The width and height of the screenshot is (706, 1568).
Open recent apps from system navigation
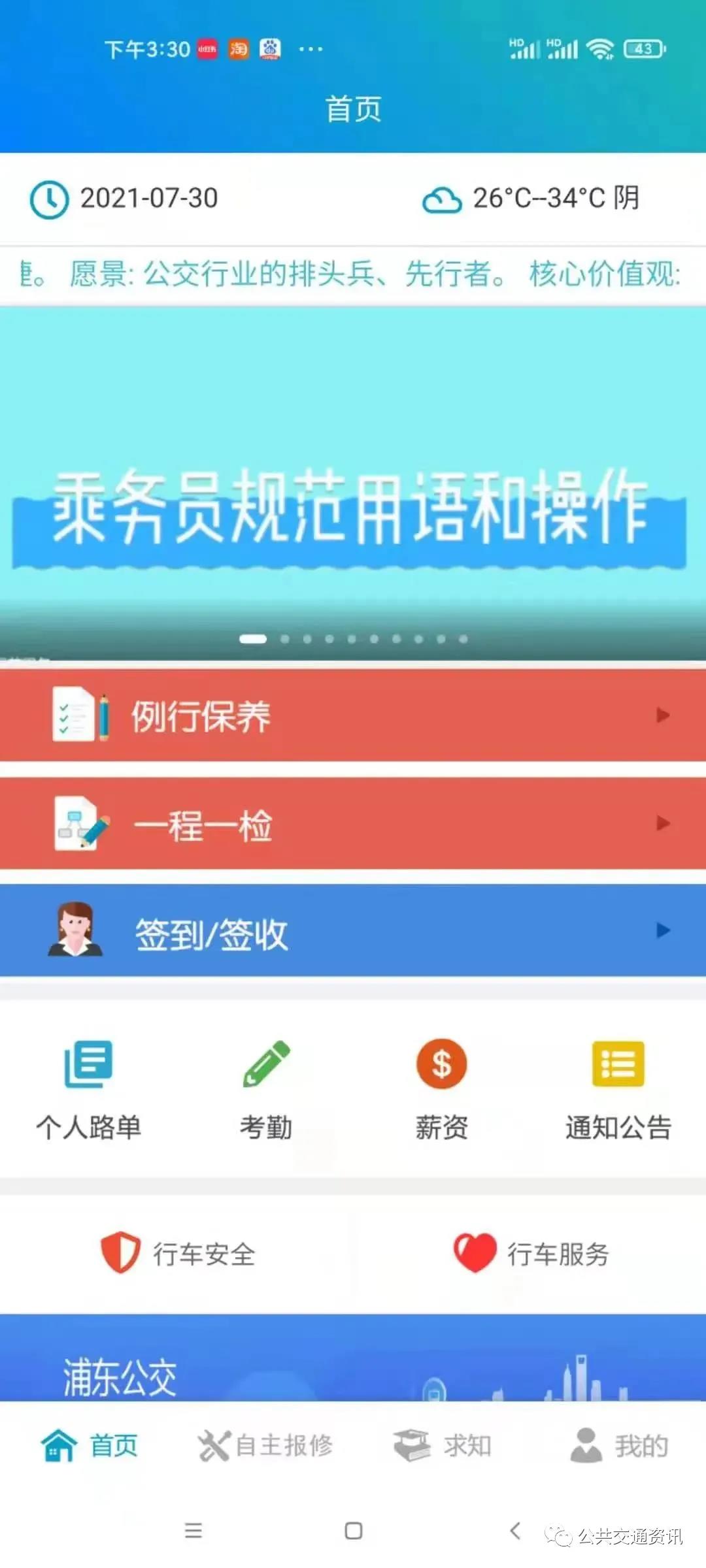(x=193, y=1530)
